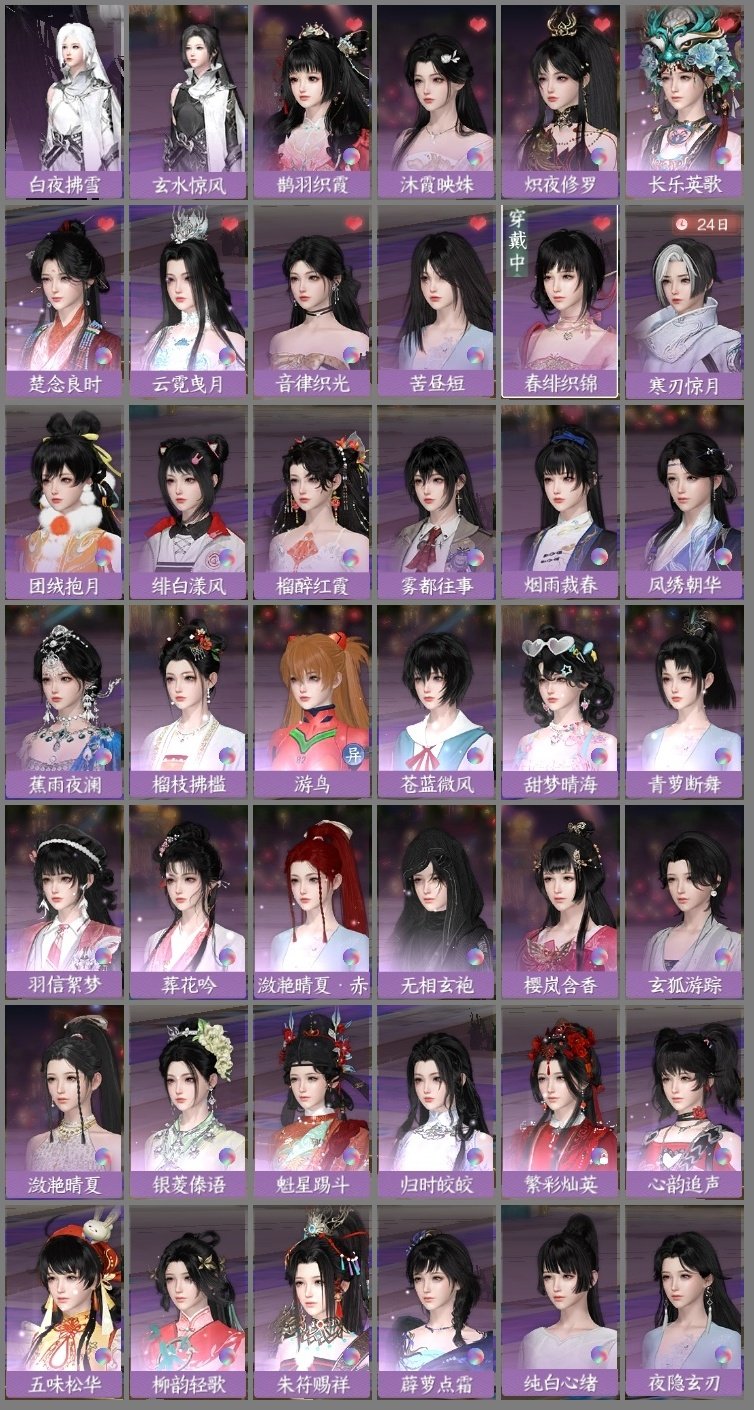The width and height of the screenshot is (754, 1410).
Task: Select the 无相玄袍 hooded outfit thumbnail
Action: [441, 900]
